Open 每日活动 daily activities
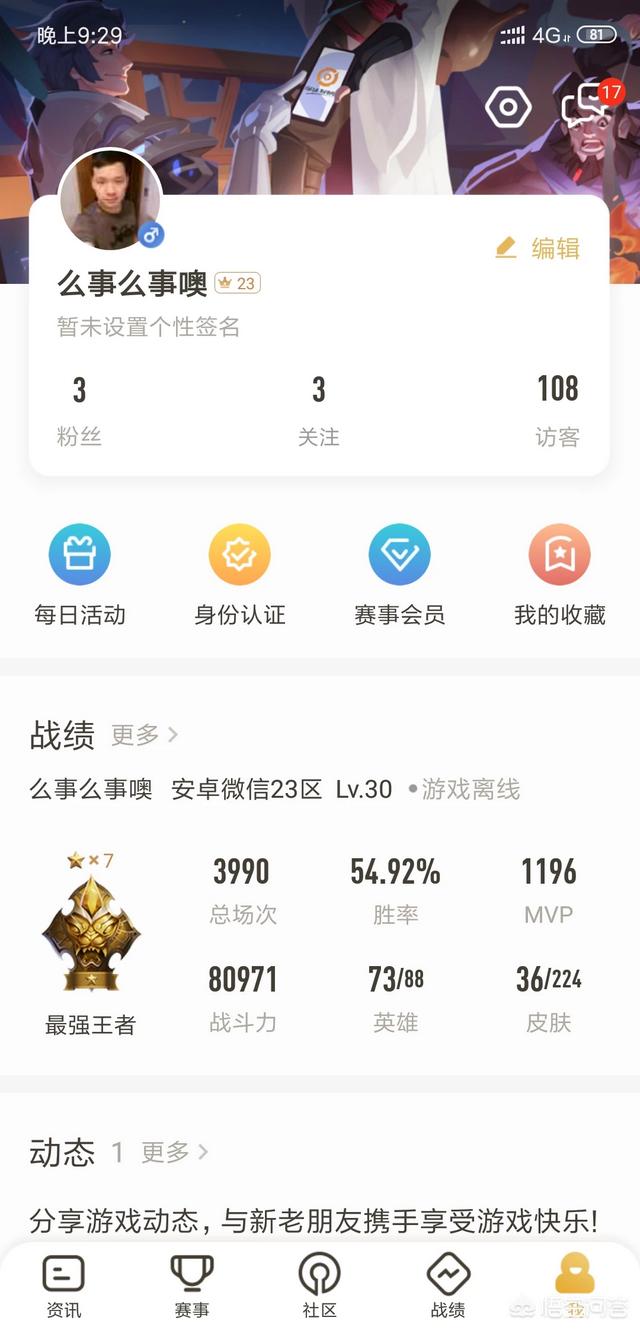This screenshot has height=1330, width=640. tap(80, 575)
